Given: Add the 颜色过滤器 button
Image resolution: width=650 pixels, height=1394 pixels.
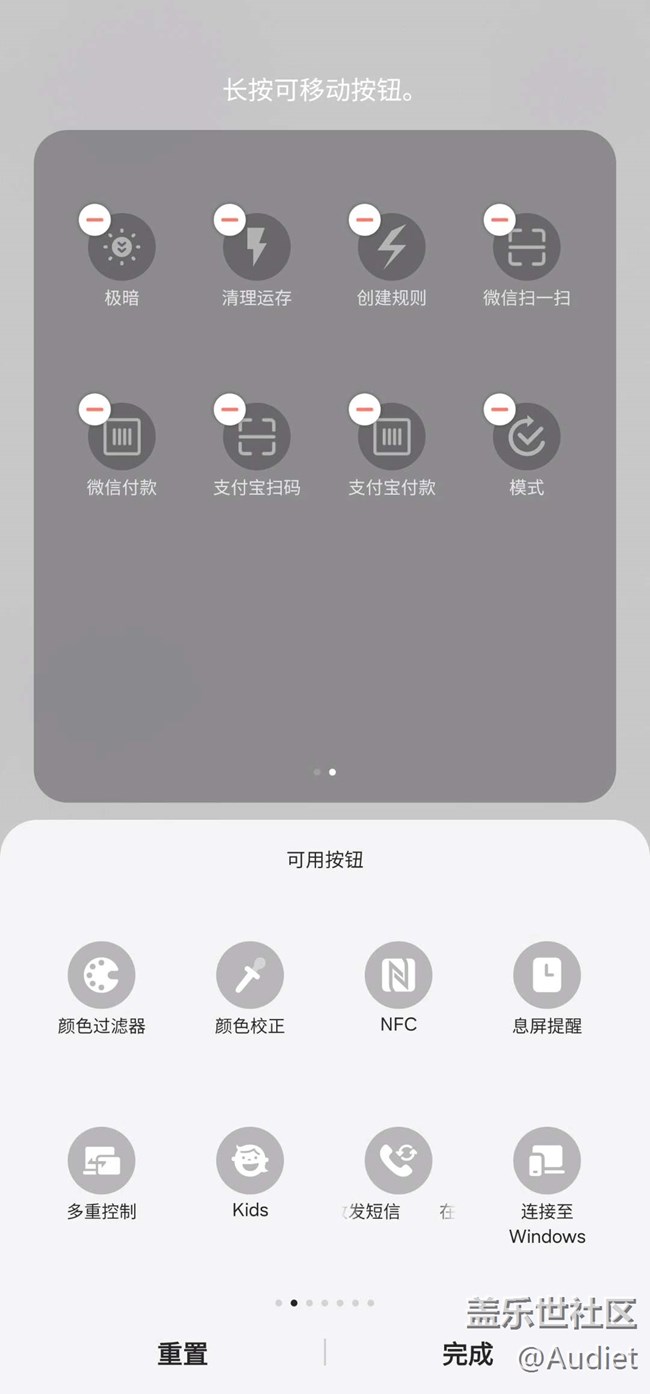Looking at the screenshot, I should pos(101,975).
